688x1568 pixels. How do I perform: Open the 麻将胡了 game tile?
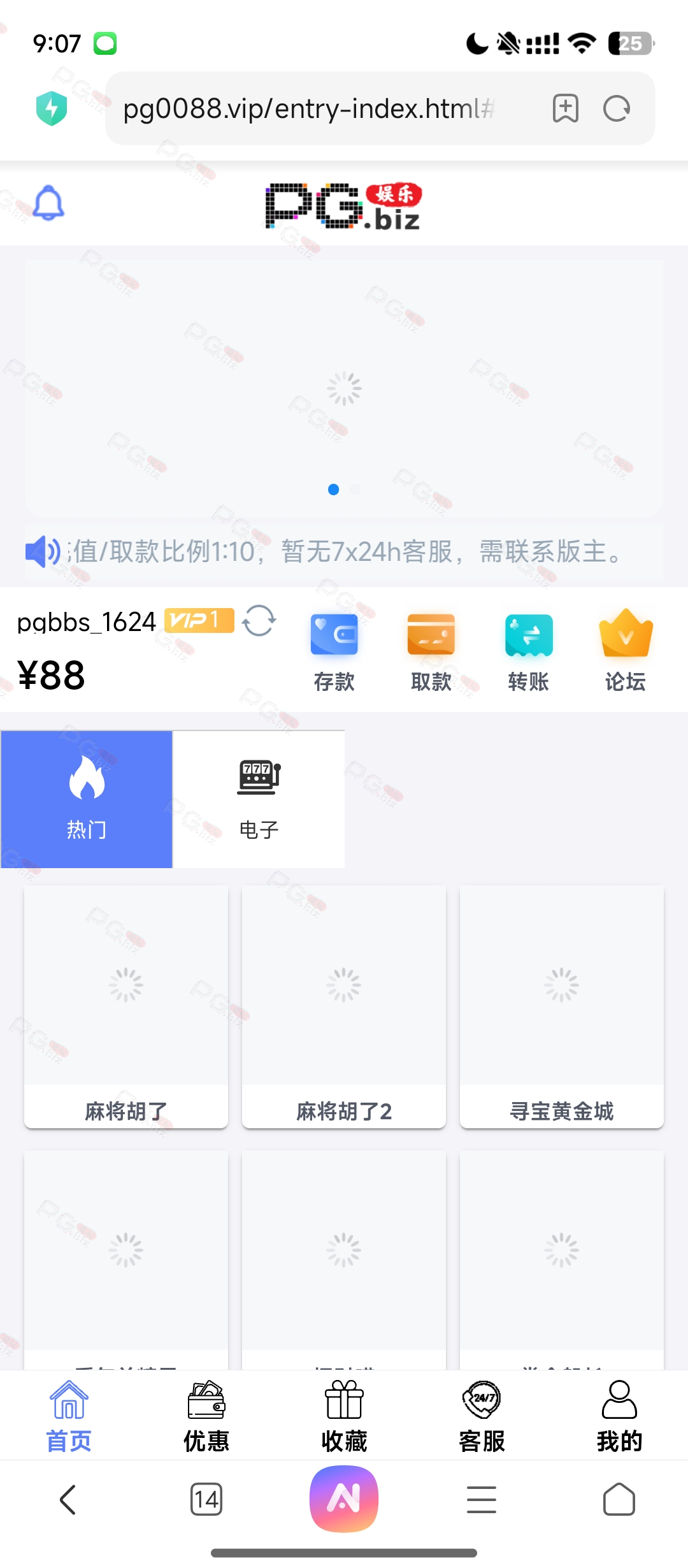click(x=126, y=1006)
